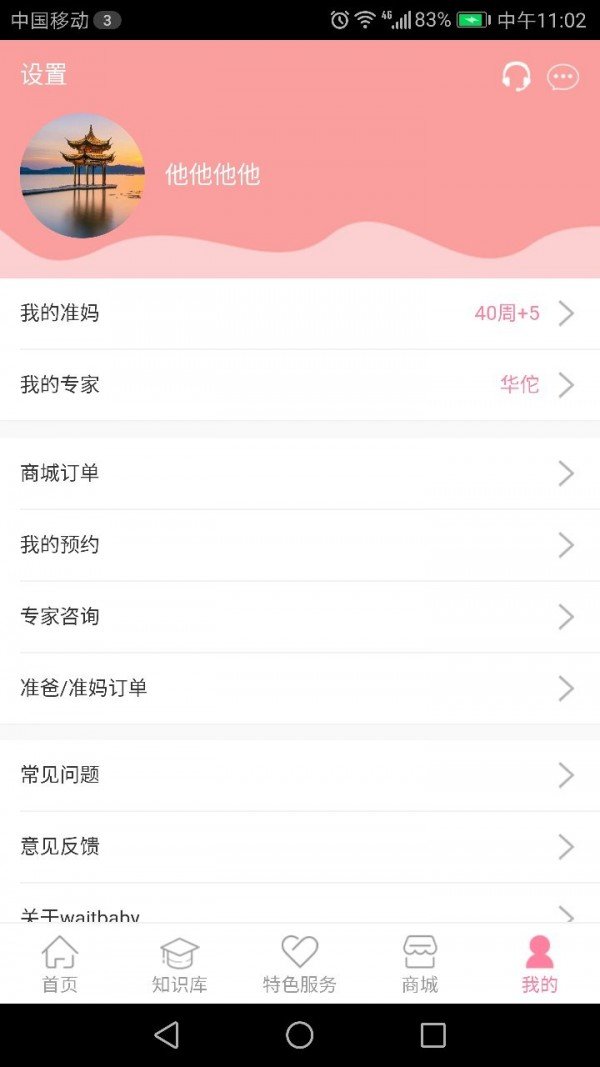Switch to the 首页 tab
Image resolution: width=600 pixels, height=1067 pixels.
coord(60,964)
